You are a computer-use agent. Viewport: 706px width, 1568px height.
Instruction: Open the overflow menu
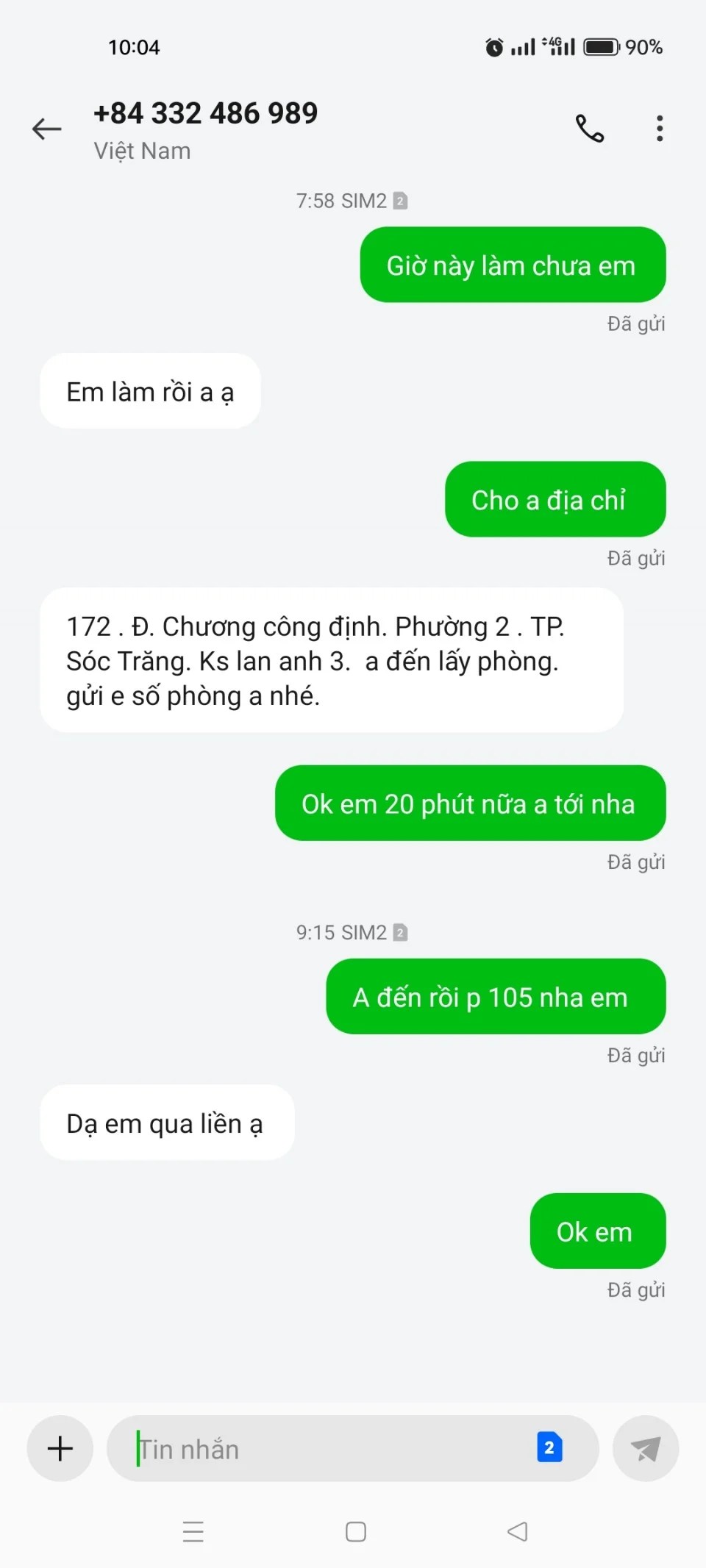(x=660, y=129)
